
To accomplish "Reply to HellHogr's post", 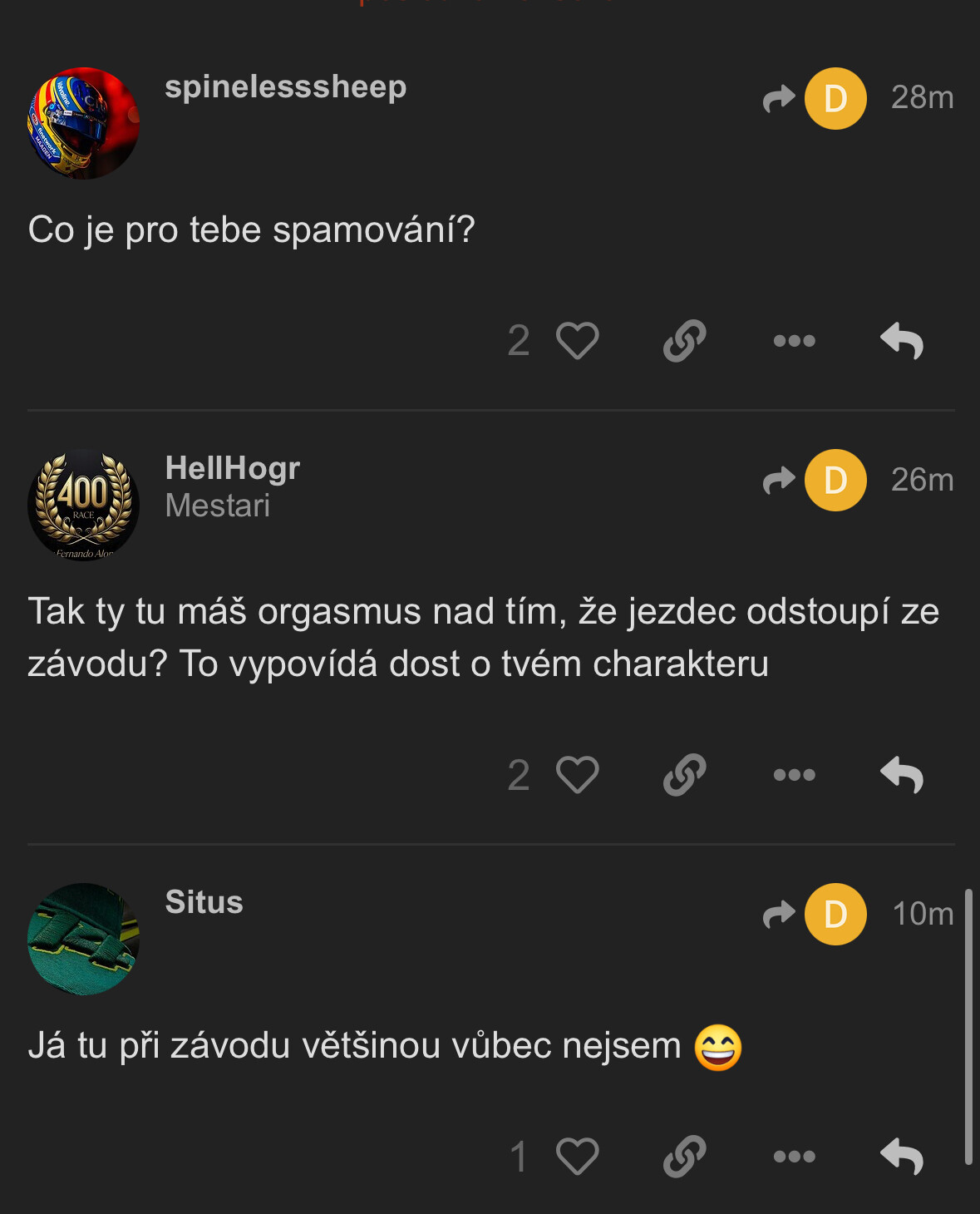I will click(x=902, y=775).
